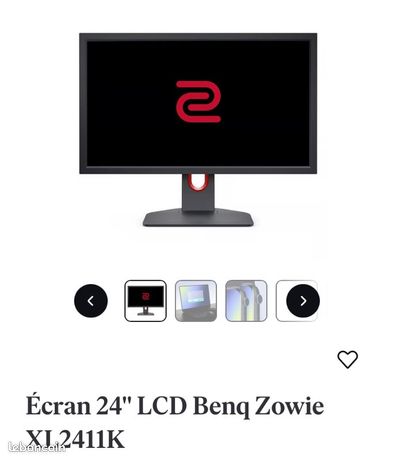Screen dimensions: 394x460
Task: Open the main monitor photo fullscreen
Action: click(x=198, y=130)
